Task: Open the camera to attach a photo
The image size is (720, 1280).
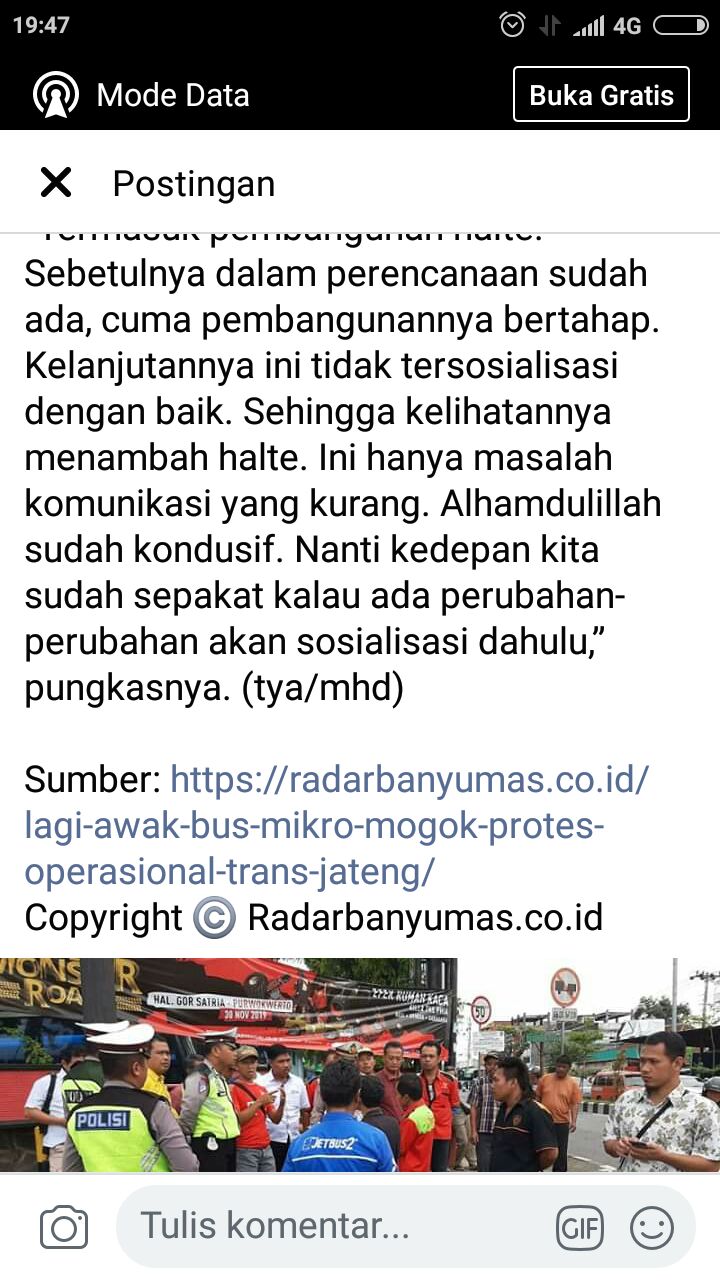Action: 64,1227
